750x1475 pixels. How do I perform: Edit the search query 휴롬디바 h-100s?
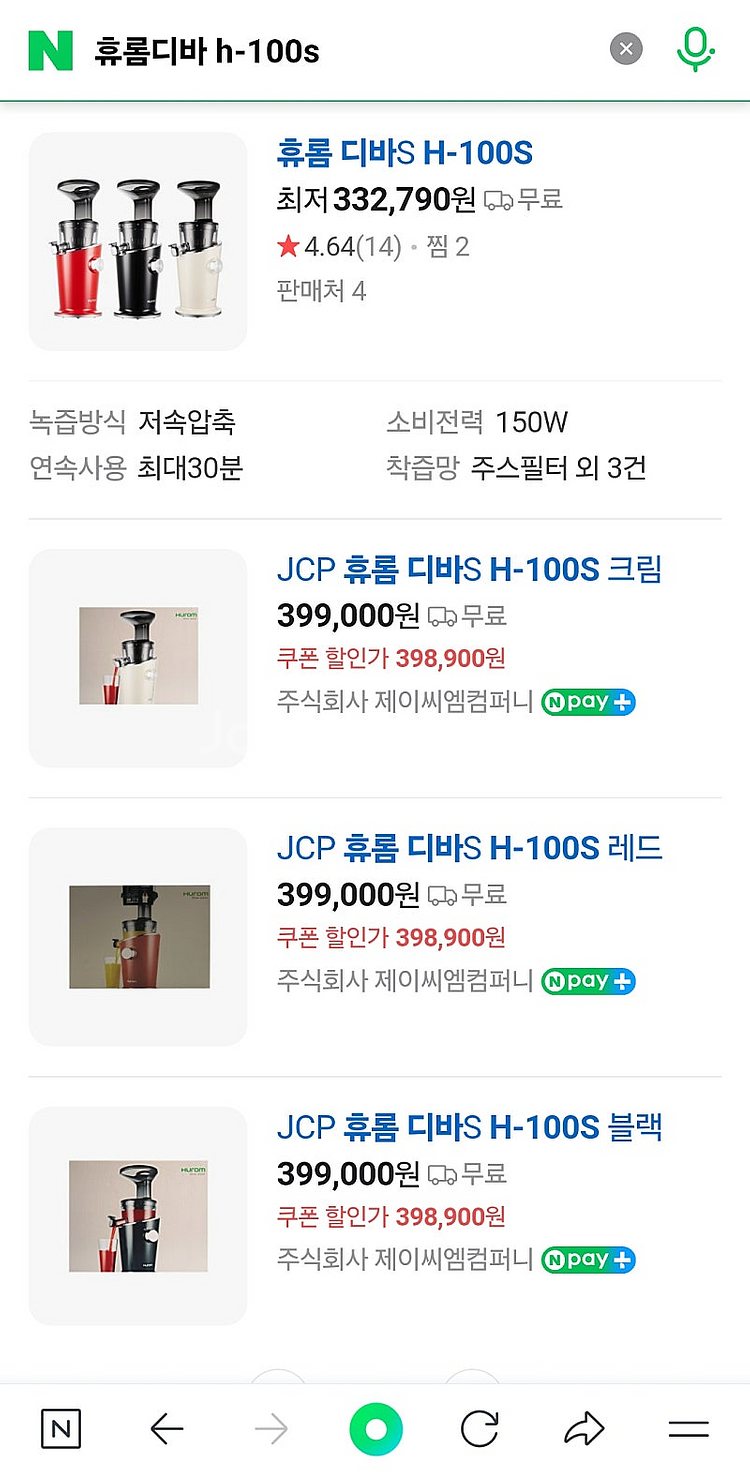tap(300, 50)
